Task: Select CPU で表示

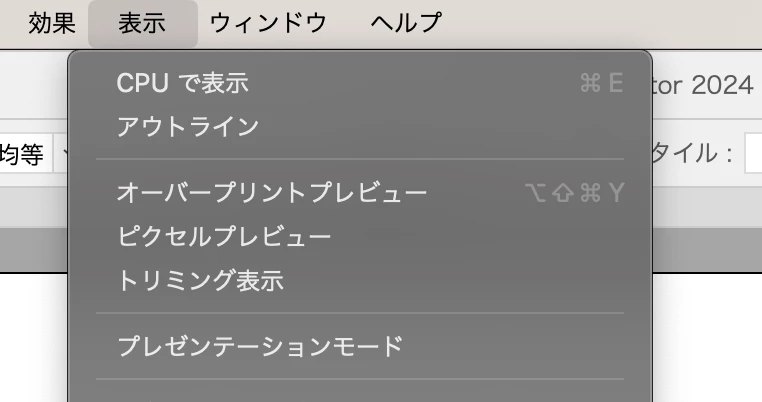Action: [183, 83]
